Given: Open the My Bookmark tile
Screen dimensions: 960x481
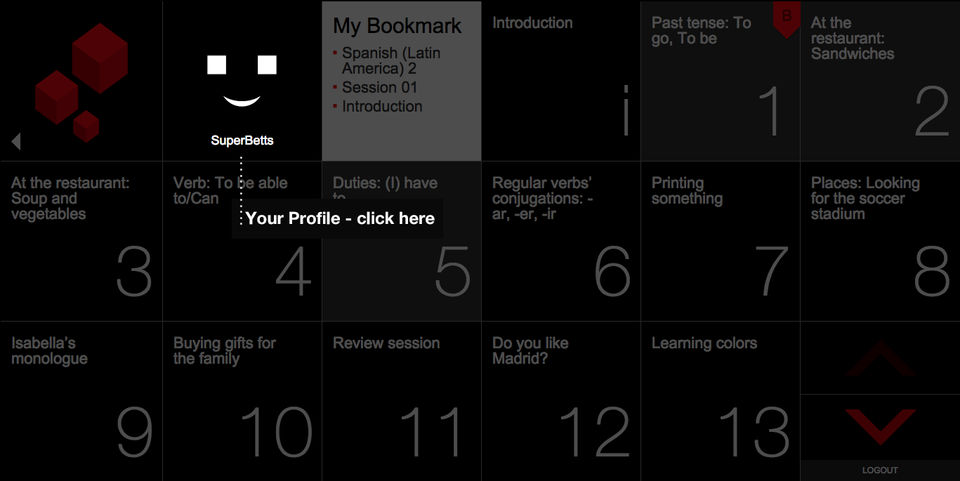Looking at the screenshot, I should point(401,80).
